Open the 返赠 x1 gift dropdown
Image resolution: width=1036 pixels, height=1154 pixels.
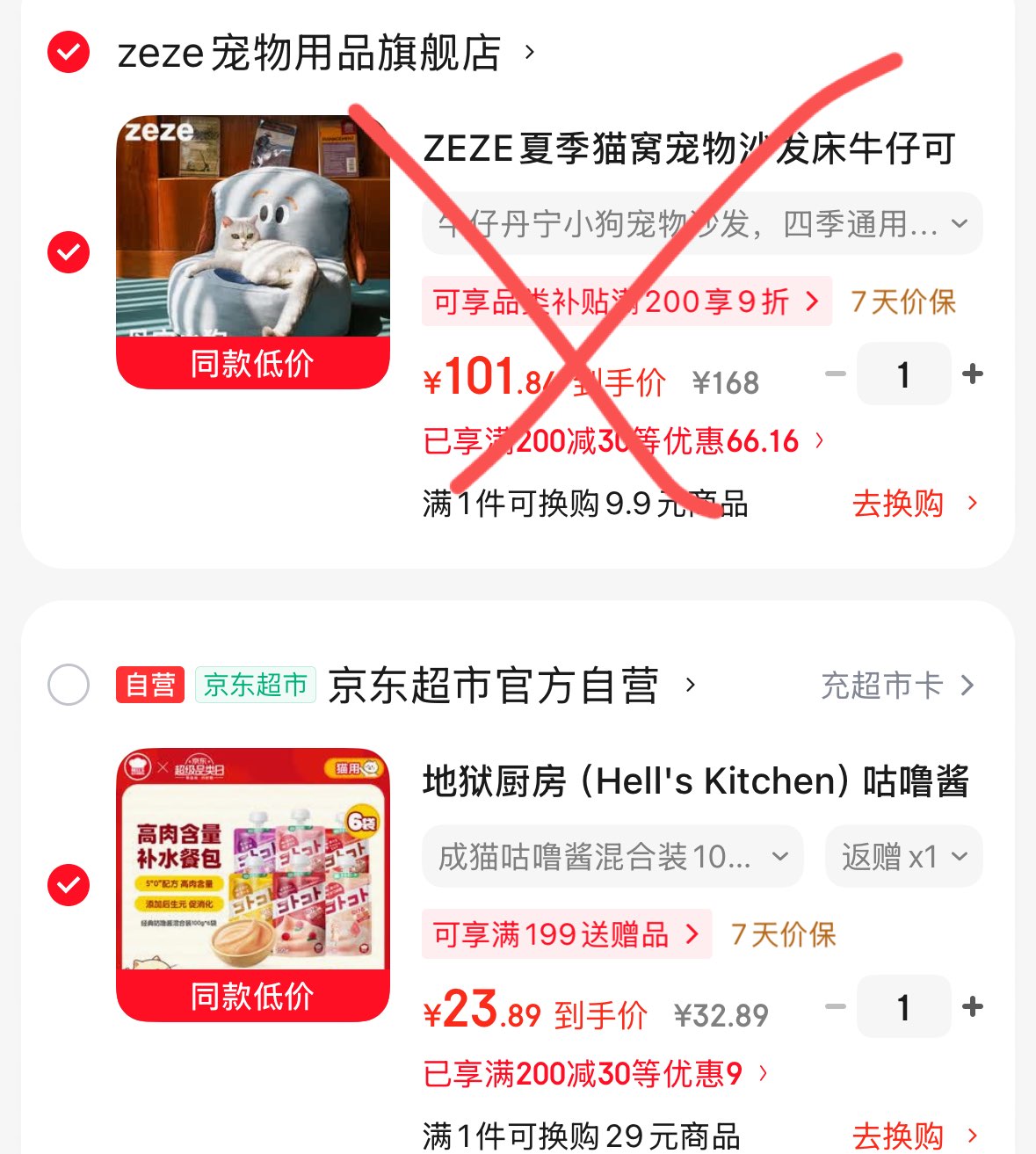(903, 856)
